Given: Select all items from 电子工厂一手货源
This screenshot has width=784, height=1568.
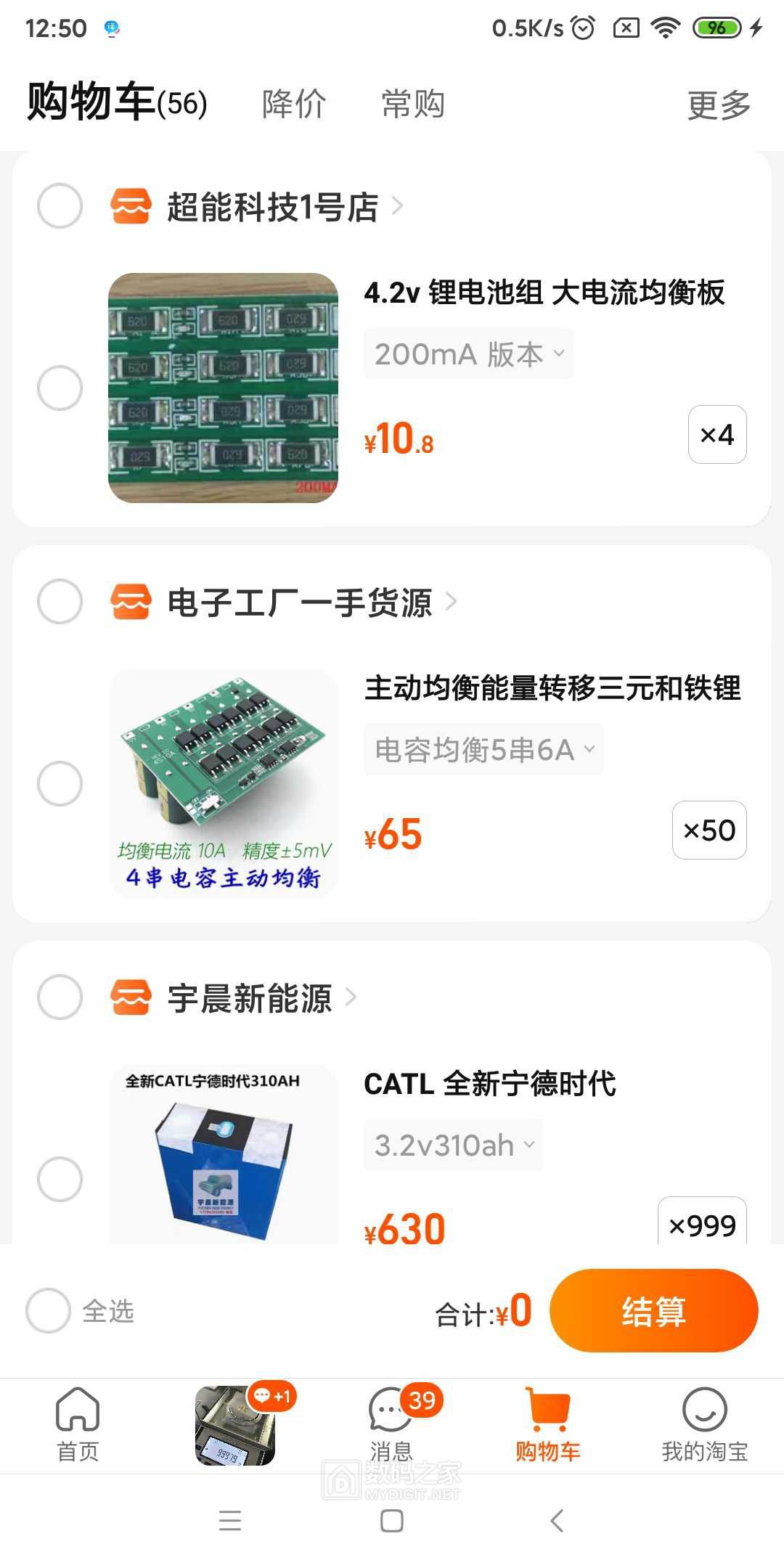Looking at the screenshot, I should 60,602.
